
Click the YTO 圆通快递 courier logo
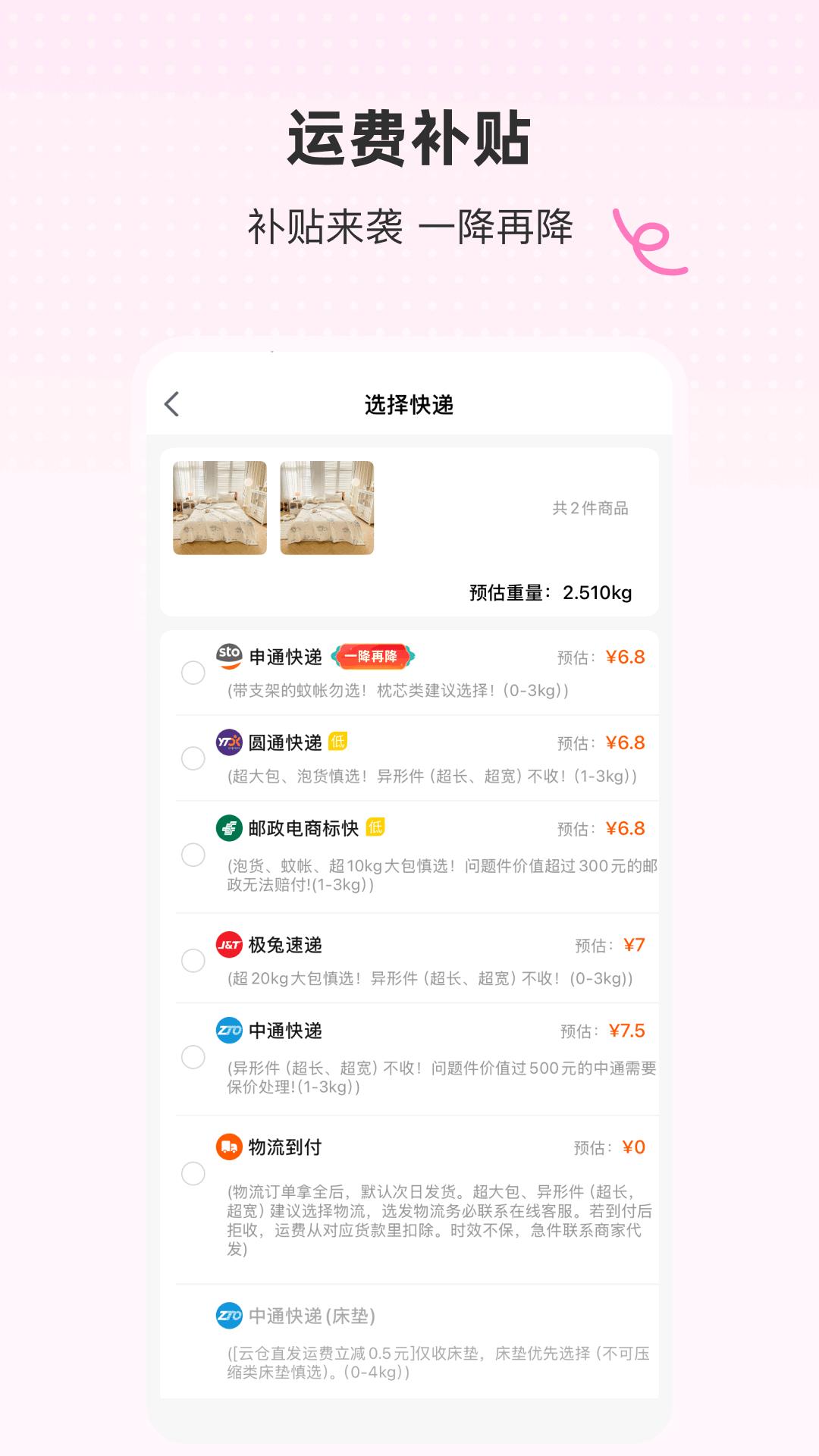[x=228, y=742]
